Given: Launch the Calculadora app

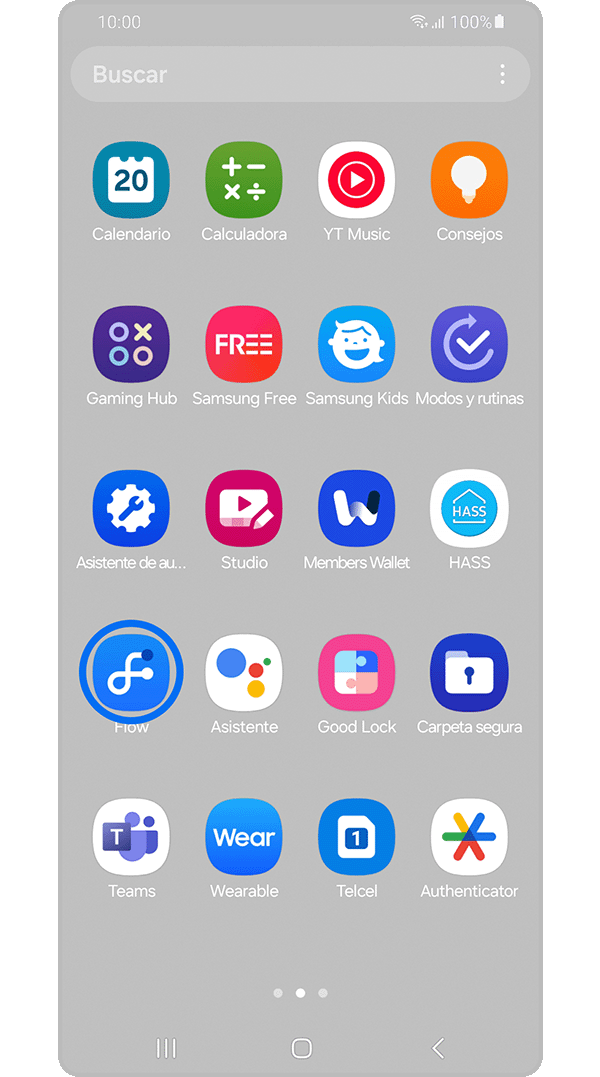Looking at the screenshot, I should 244,181.
